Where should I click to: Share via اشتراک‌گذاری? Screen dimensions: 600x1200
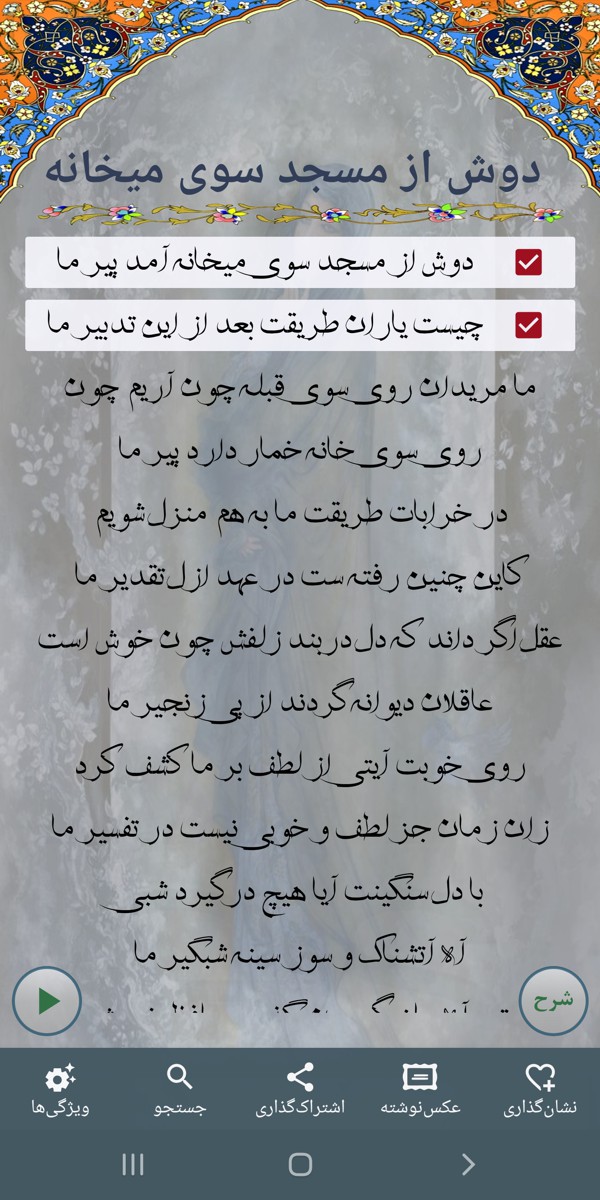(300, 1089)
